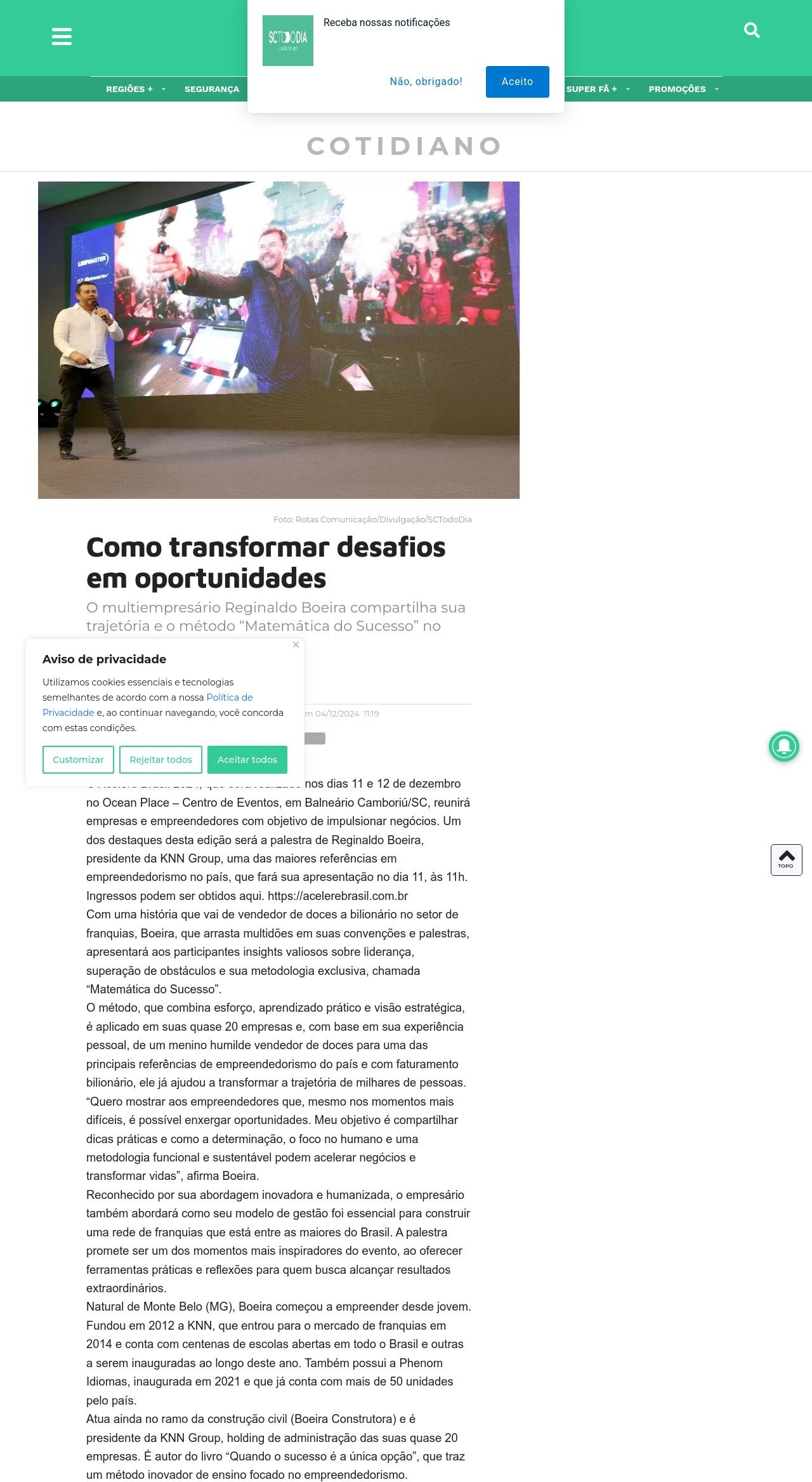
Task: Tap Customizar cookie settings
Action: click(x=78, y=760)
